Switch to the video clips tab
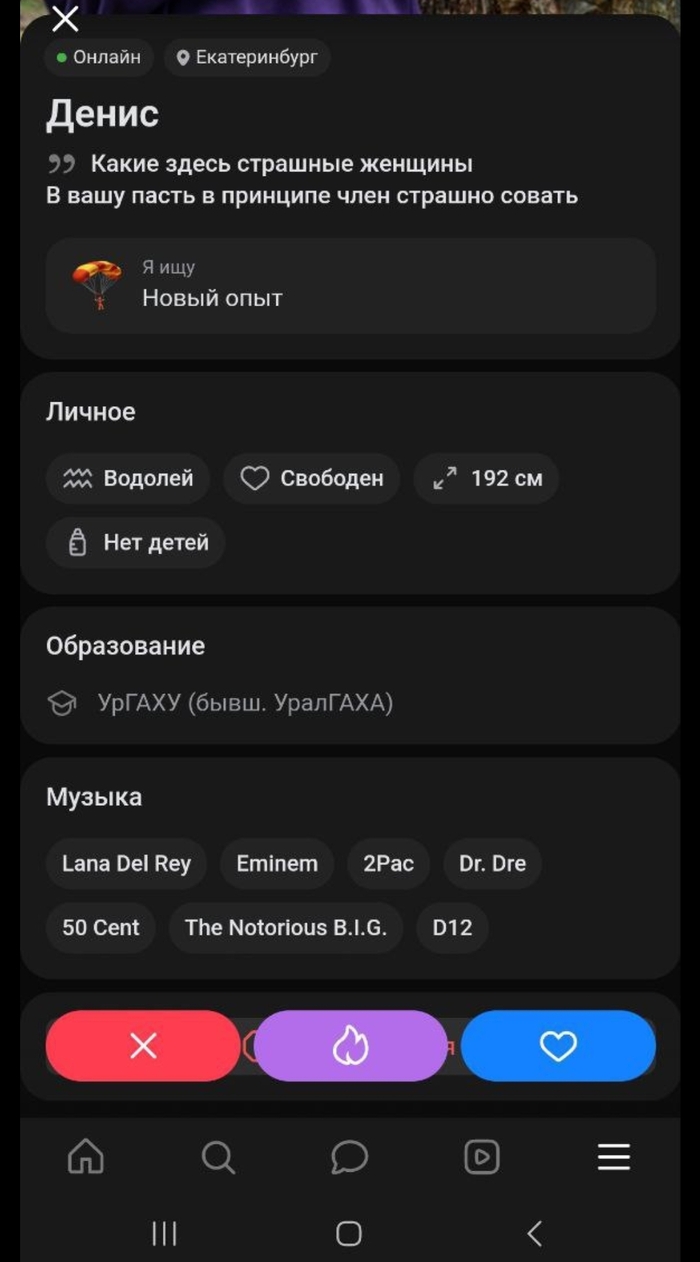The image size is (700, 1262). [x=481, y=1158]
